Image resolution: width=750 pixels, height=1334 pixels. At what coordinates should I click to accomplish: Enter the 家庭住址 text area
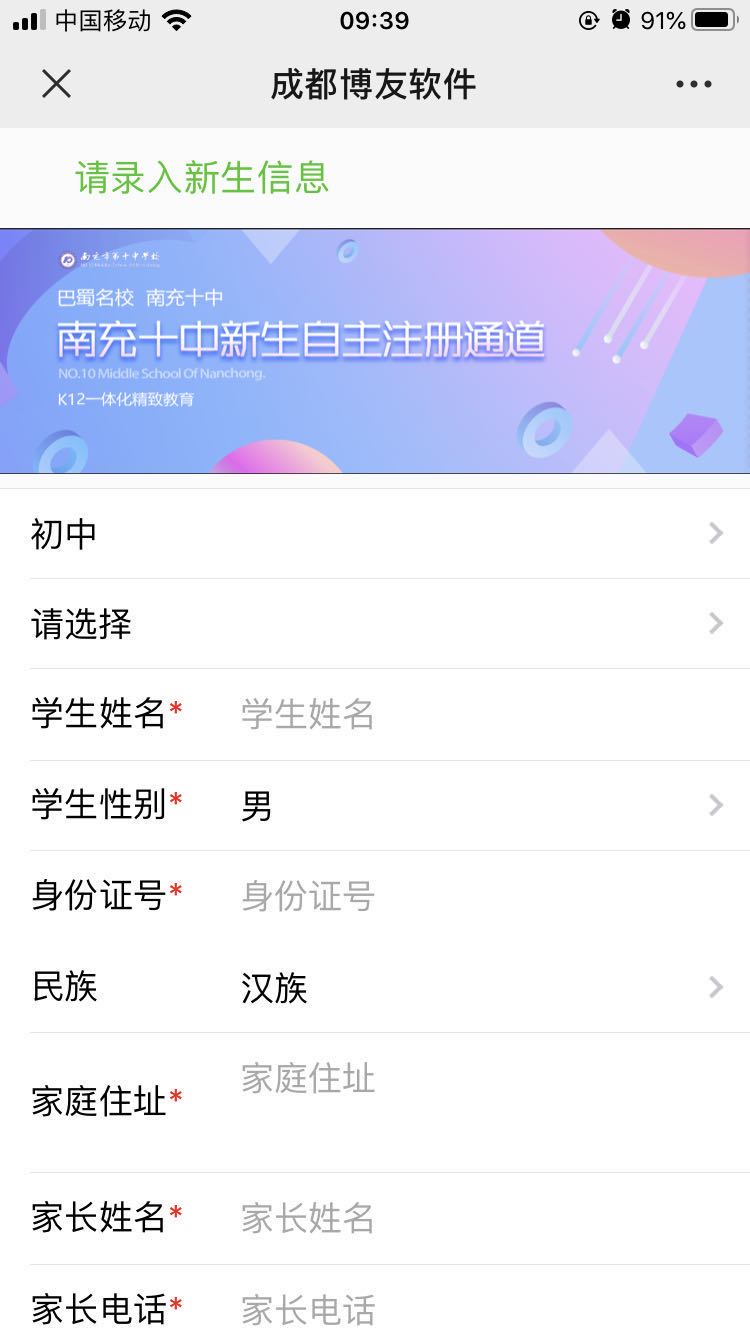pyautogui.click(x=480, y=1100)
